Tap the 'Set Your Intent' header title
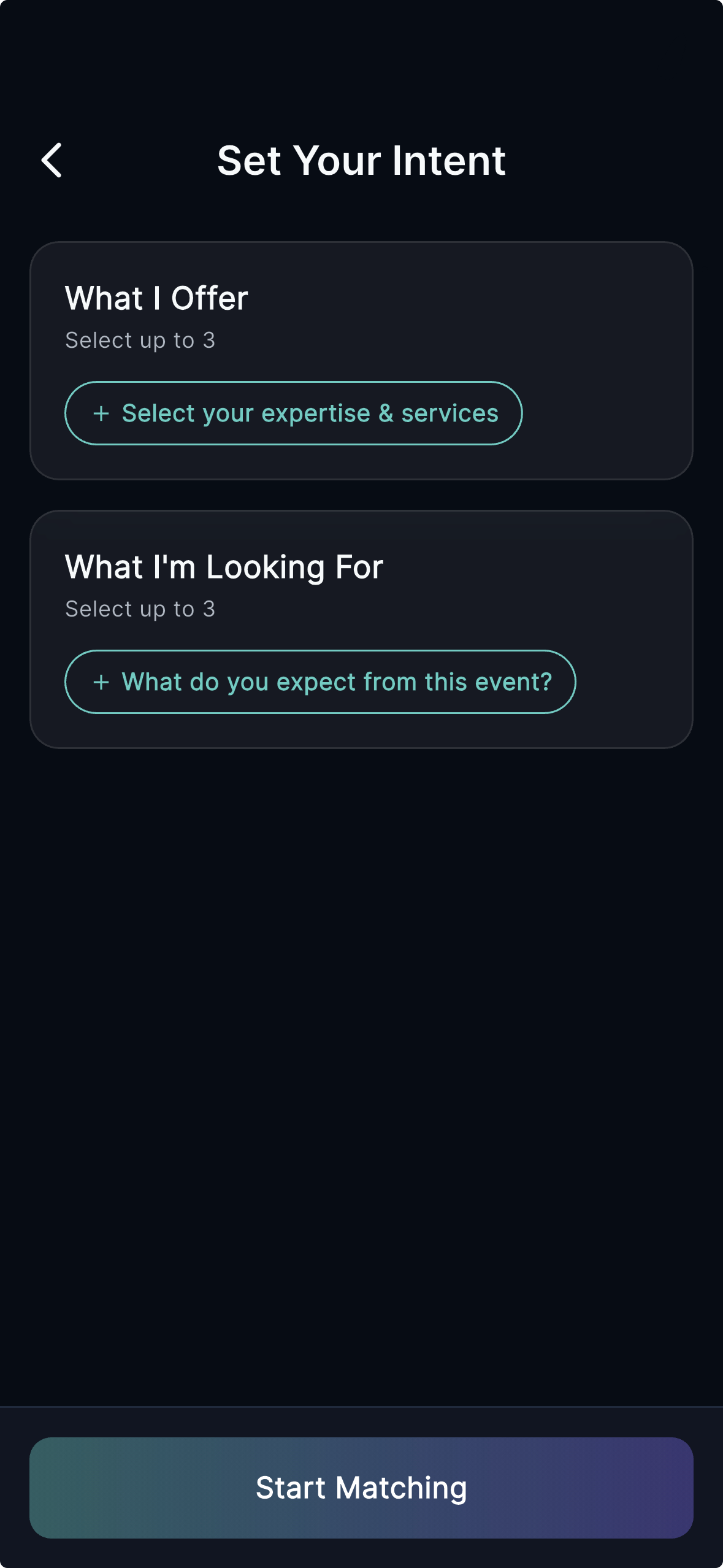Image resolution: width=723 pixels, height=1568 pixels. click(x=361, y=161)
